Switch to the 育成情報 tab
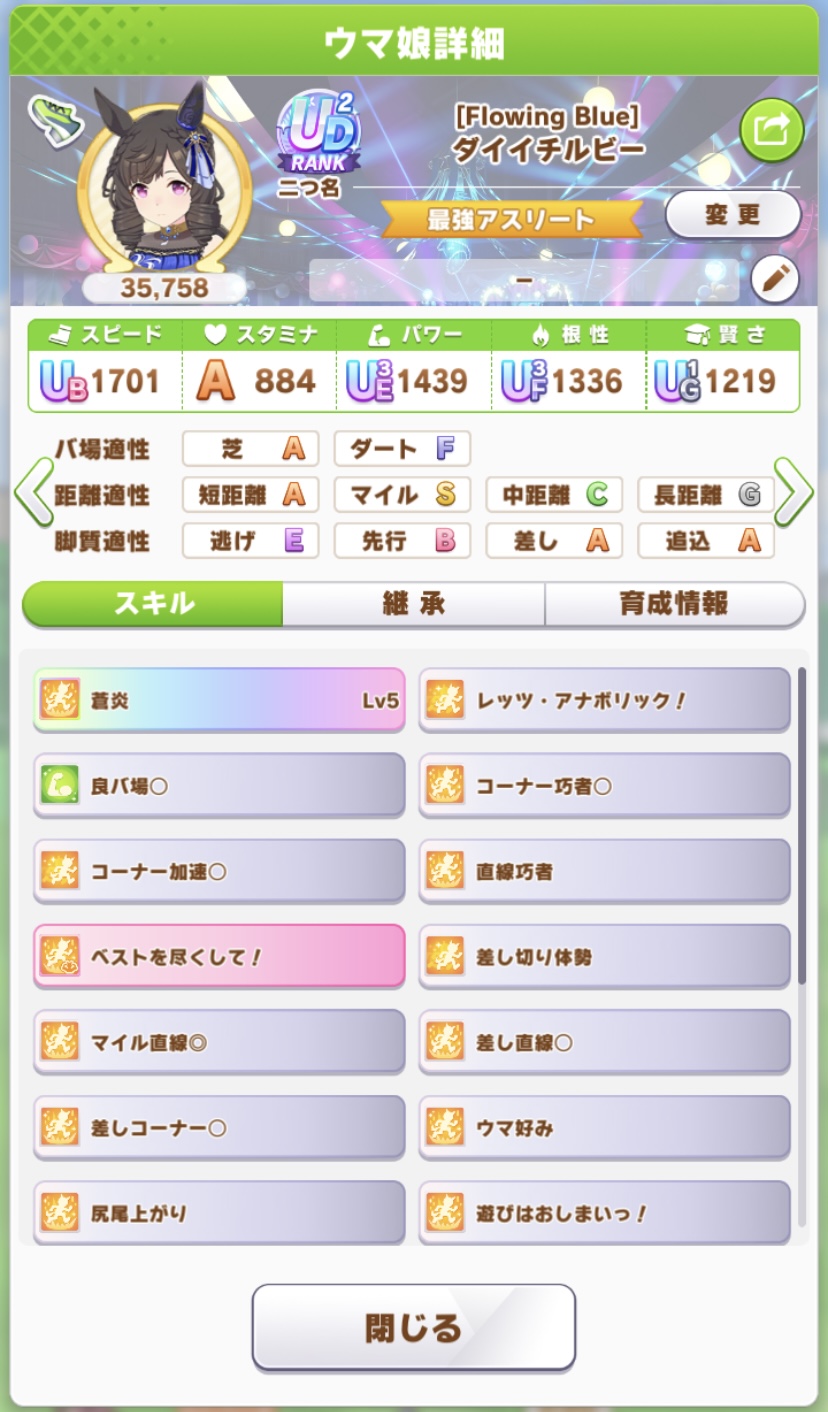This screenshot has height=1412, width=828. pyautogui.click(x=673, y=604)
